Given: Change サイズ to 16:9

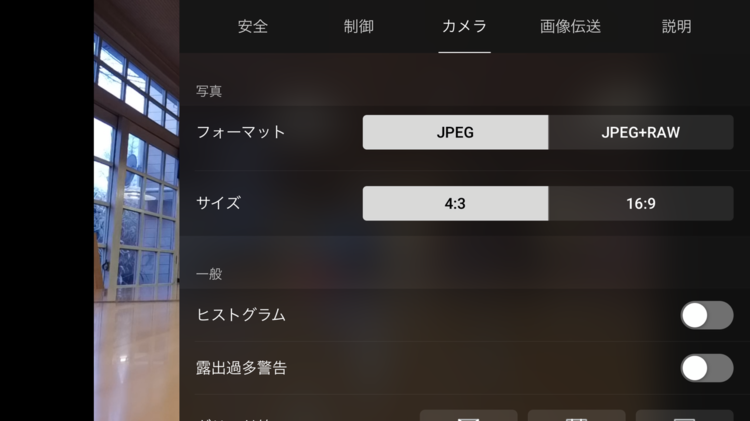Looking at the screenshot, I should pyautogui.click(x=640, y=203).
